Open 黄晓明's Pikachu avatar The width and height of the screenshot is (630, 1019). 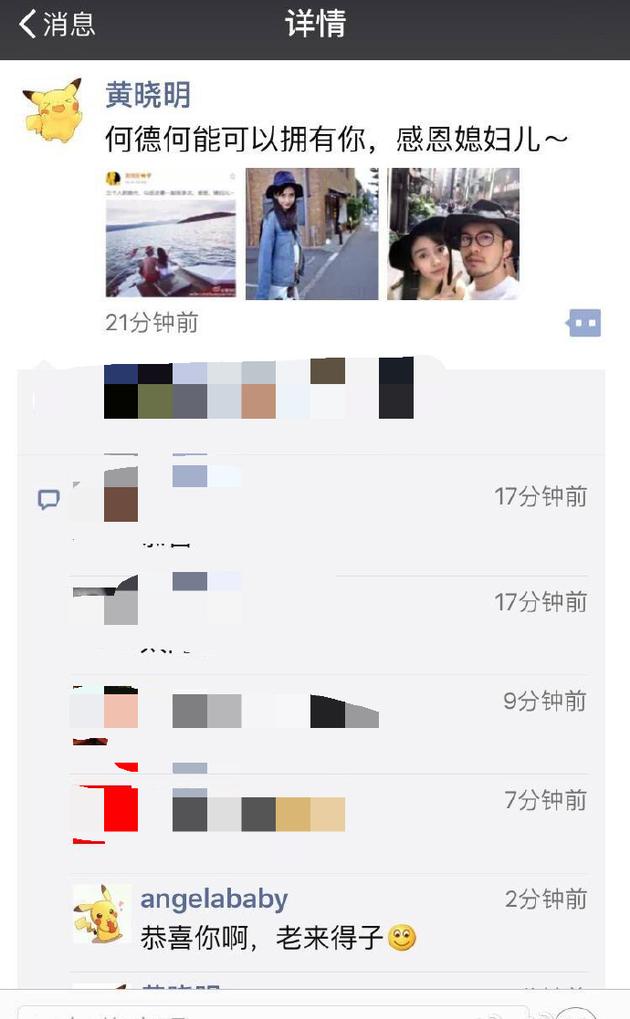point(52,109)
